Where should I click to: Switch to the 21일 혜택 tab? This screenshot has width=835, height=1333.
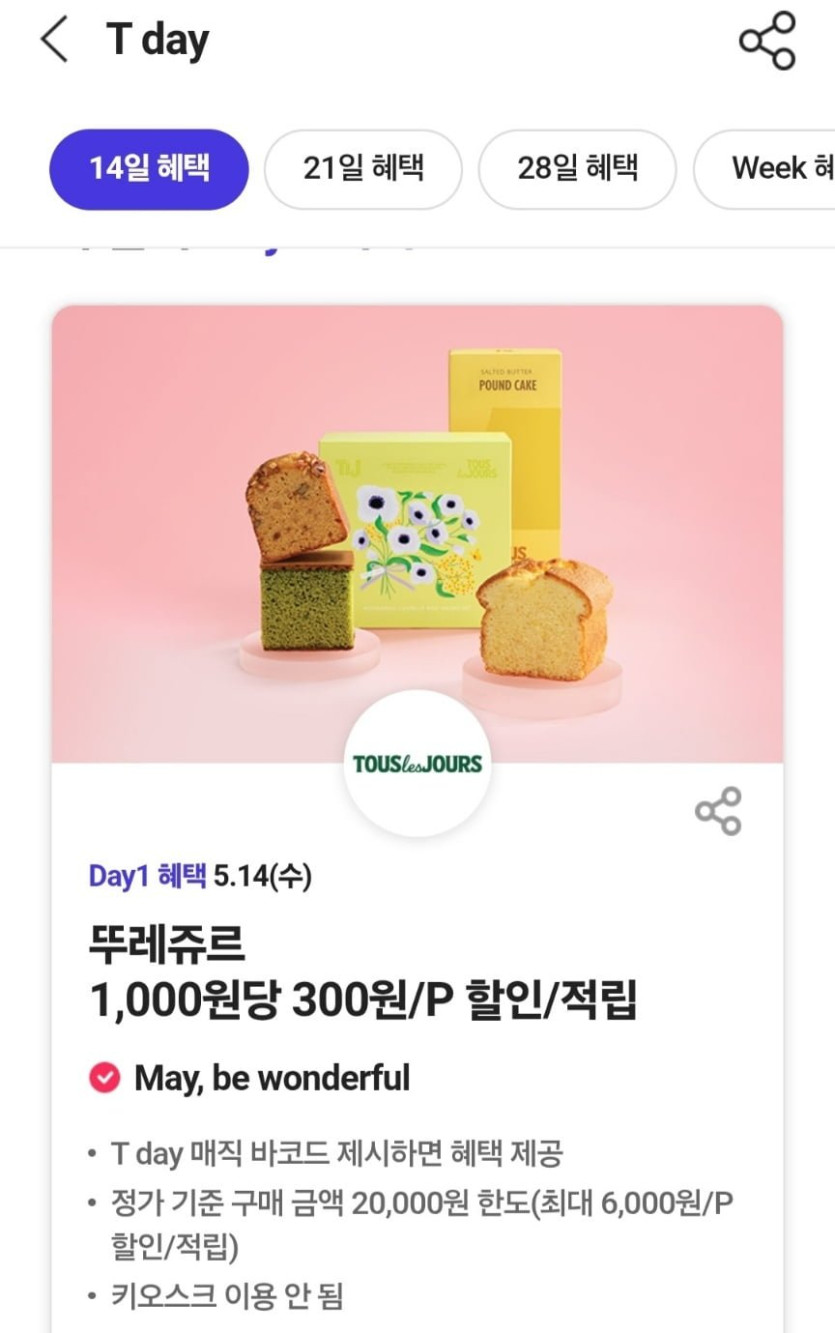363,169
